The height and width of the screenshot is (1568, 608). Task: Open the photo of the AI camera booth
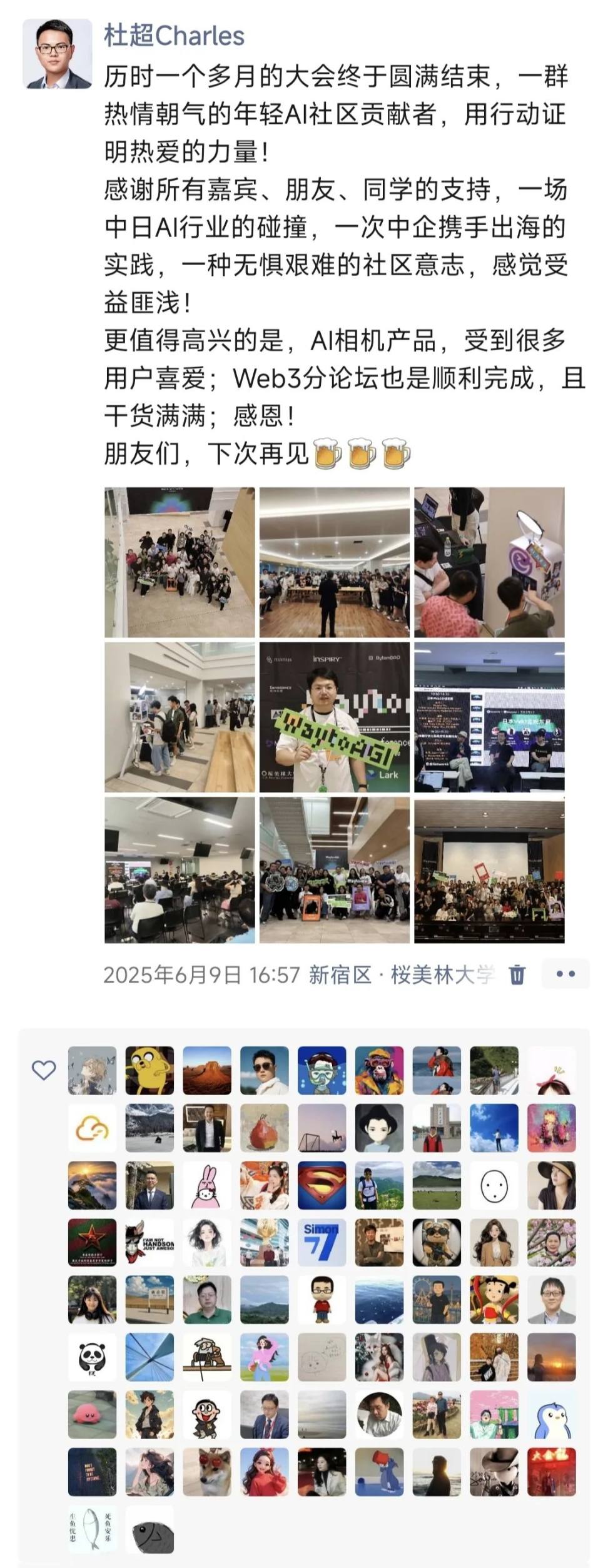[489, 562]
